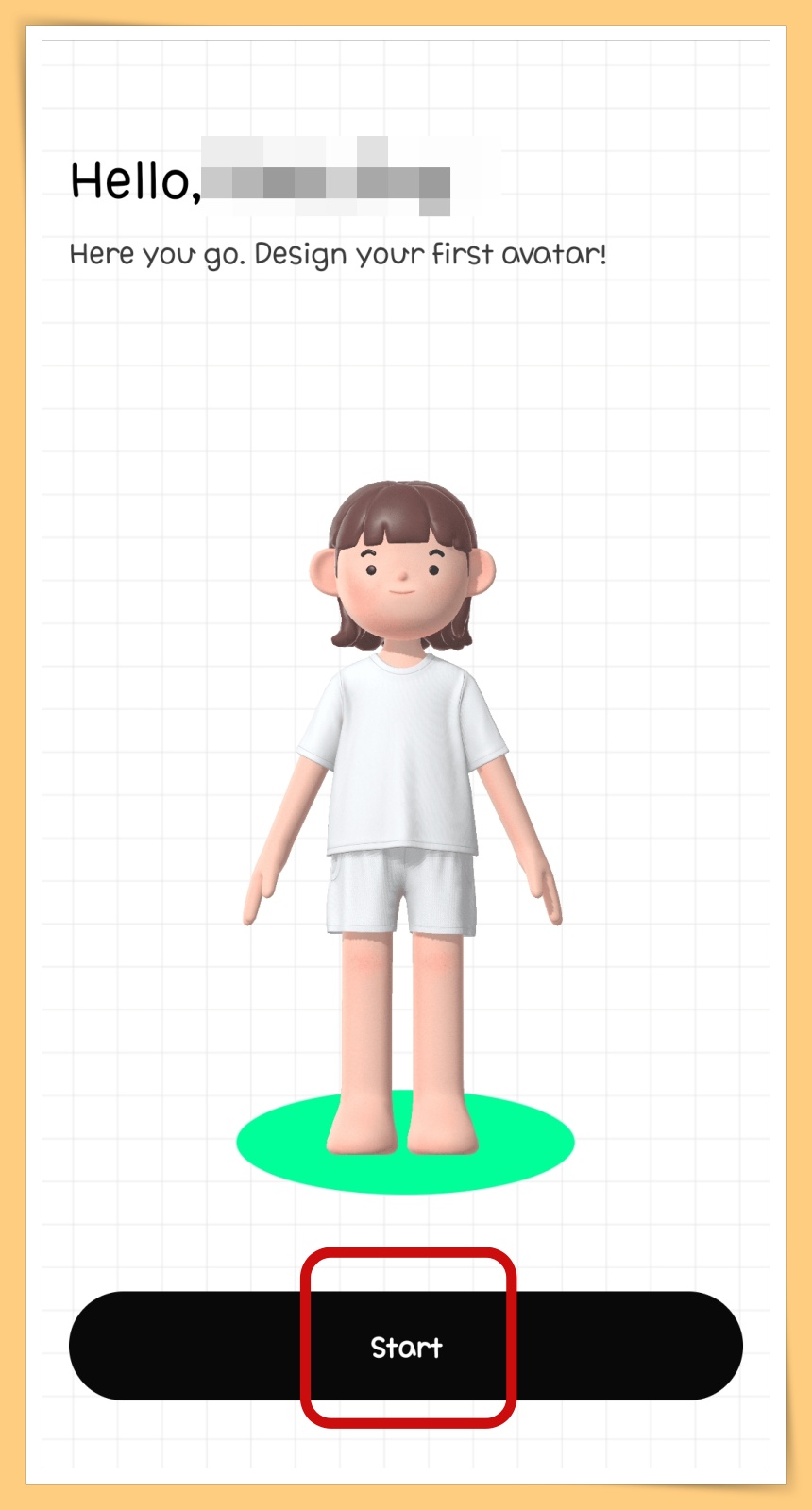Click the avatar's right ear
The height and width of the screenshot is (1510, 812).
[482, 571]
